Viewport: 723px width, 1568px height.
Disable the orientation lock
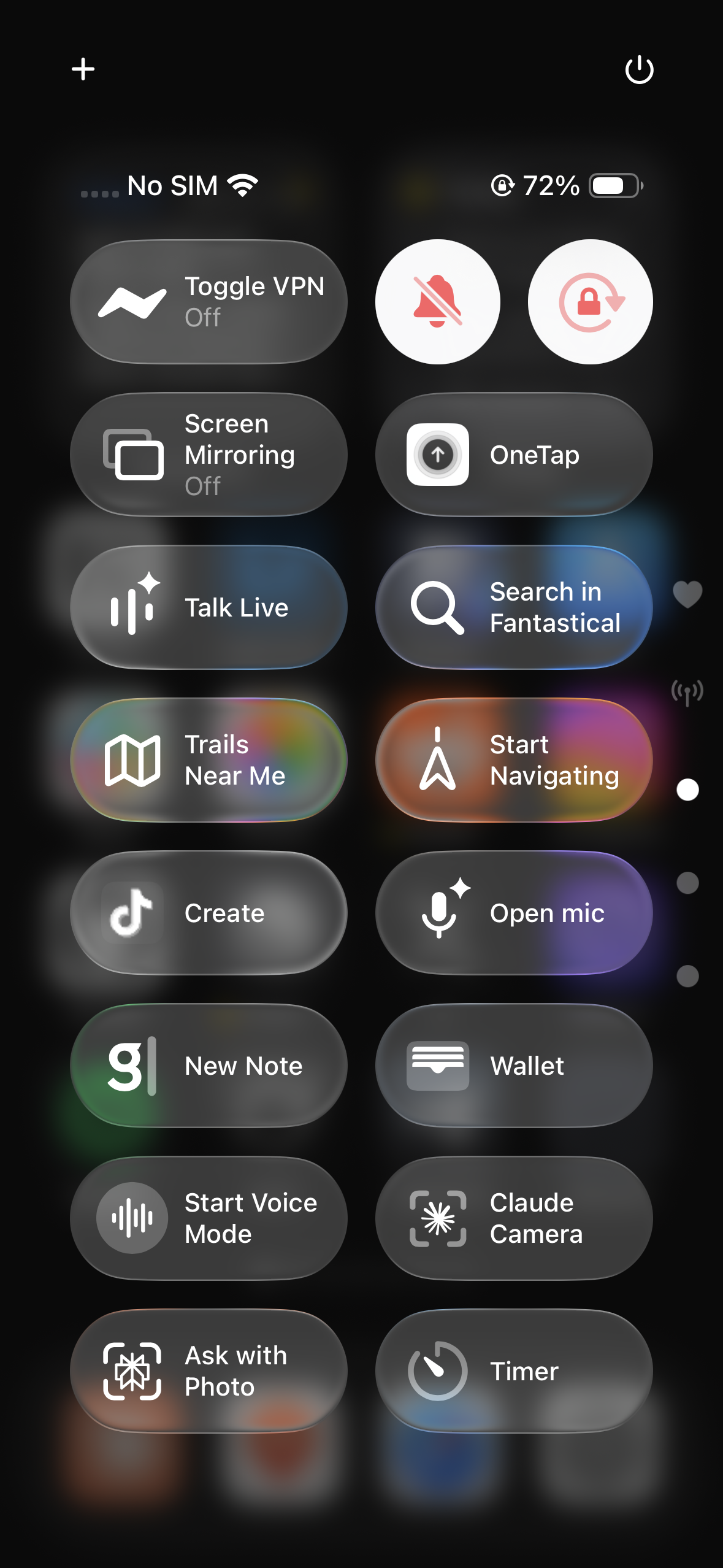click(x=590, y=302)
